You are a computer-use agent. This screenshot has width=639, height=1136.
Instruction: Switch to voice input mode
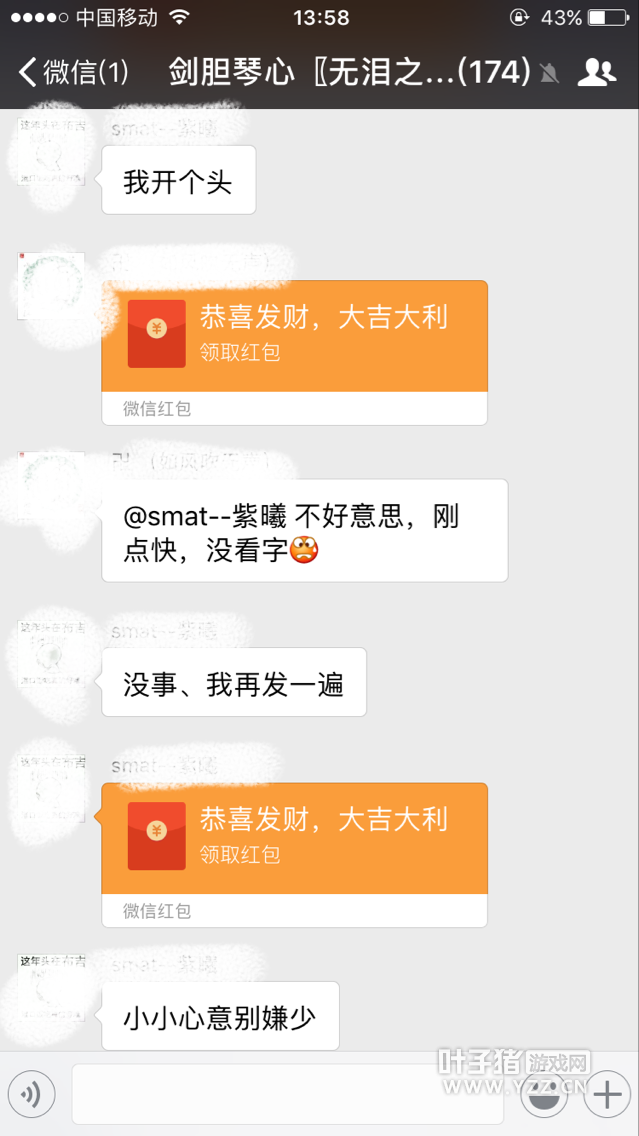point(32,1094)
